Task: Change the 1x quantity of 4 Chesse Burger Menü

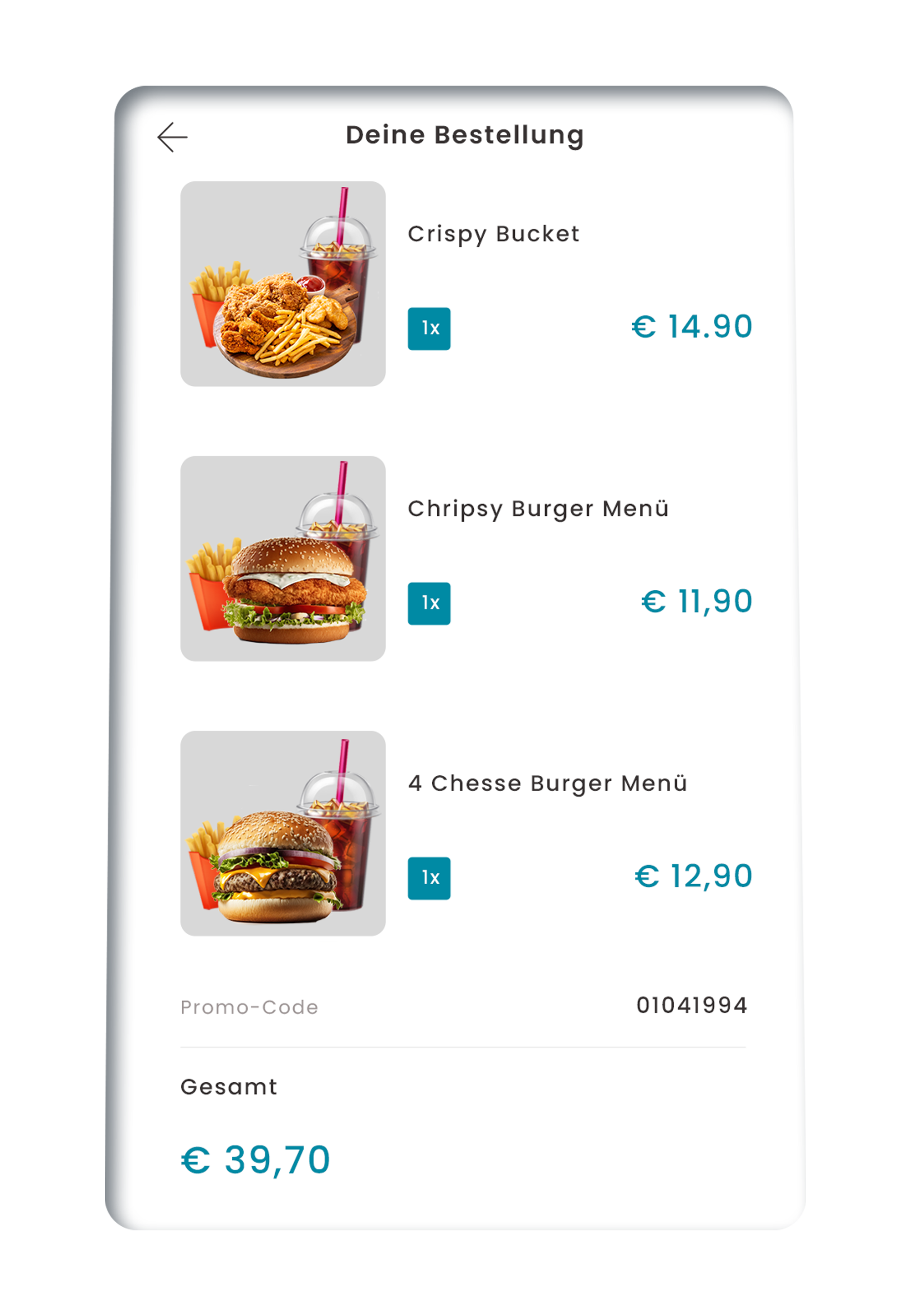Action: point(429,878)
